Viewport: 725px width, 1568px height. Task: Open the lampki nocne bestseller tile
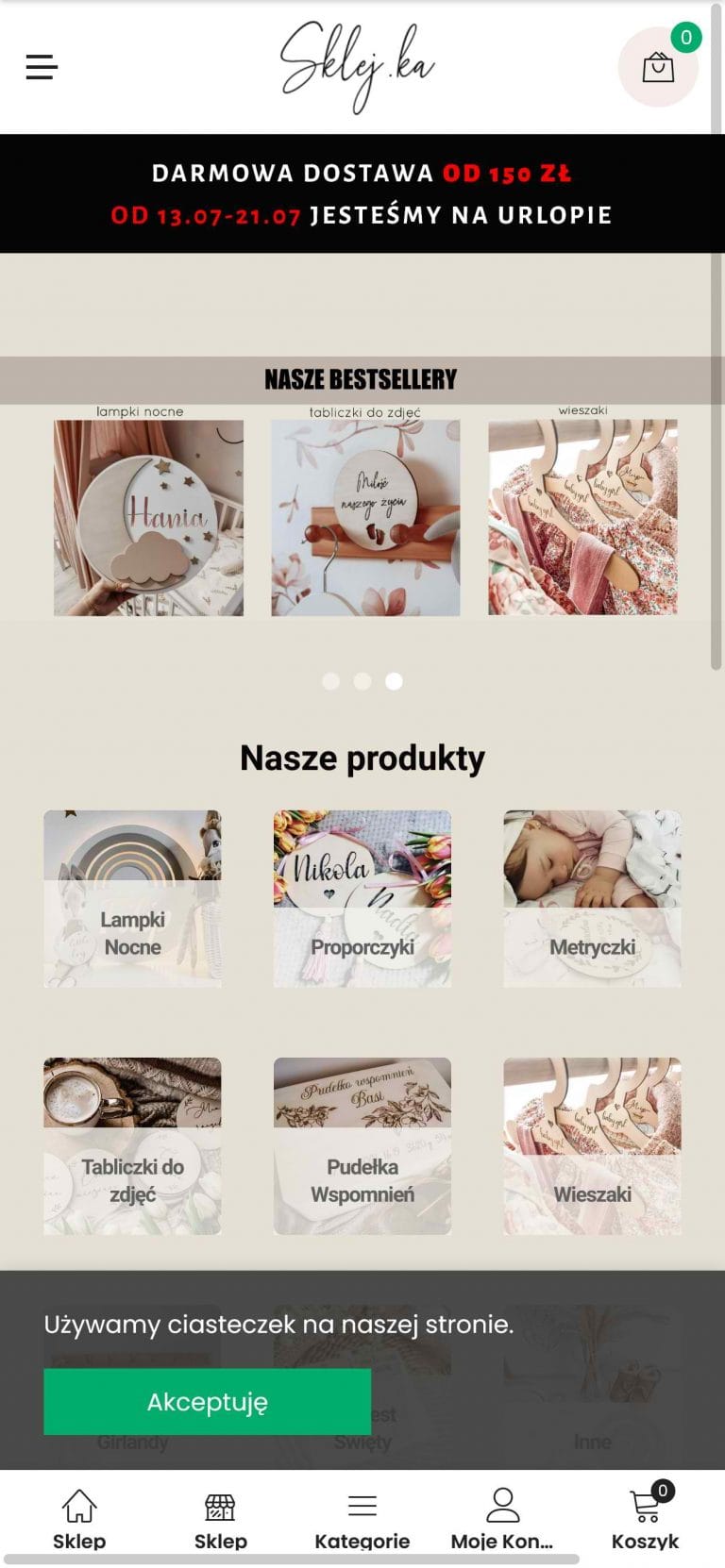point(148,517)
